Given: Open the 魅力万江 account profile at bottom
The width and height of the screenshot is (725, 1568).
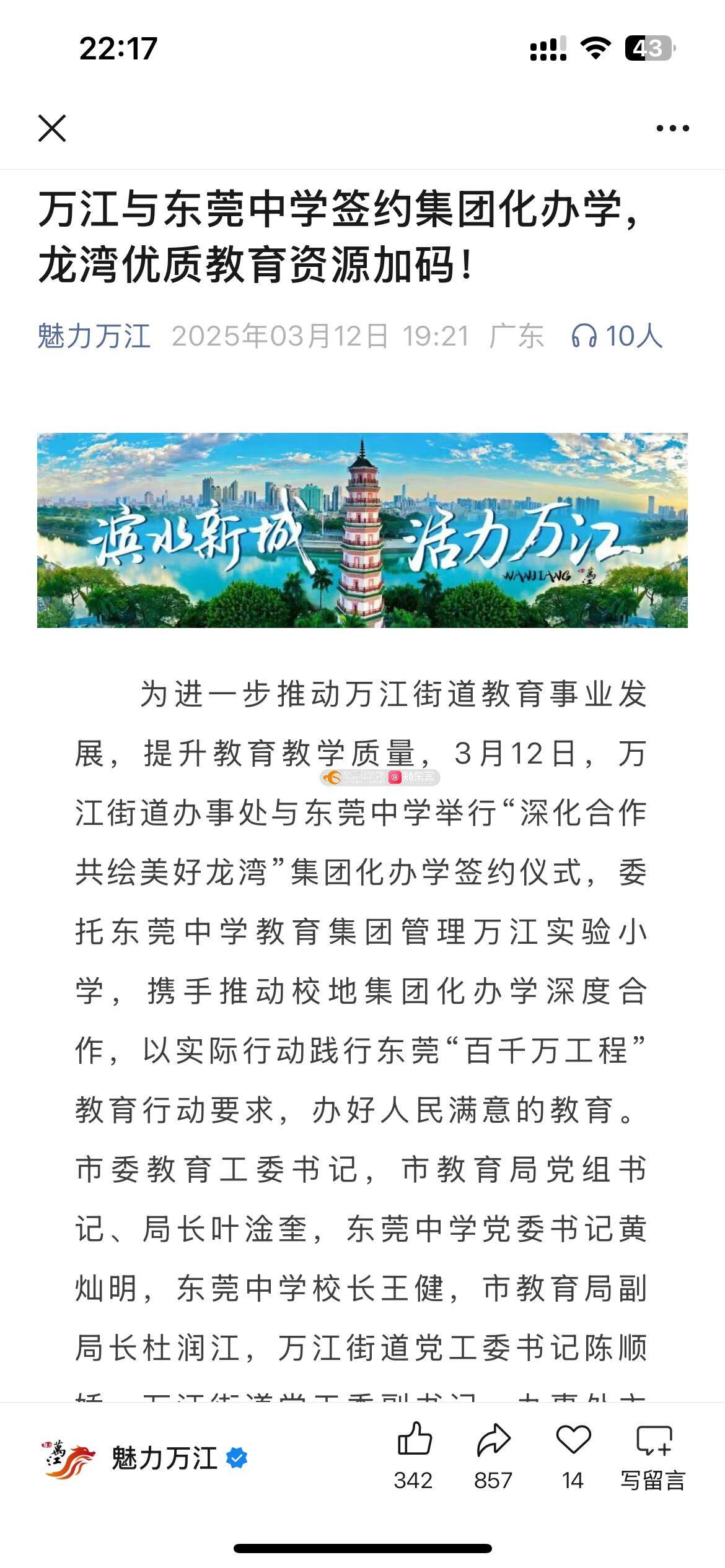Looking at the screenshot, I should 164,1458.
